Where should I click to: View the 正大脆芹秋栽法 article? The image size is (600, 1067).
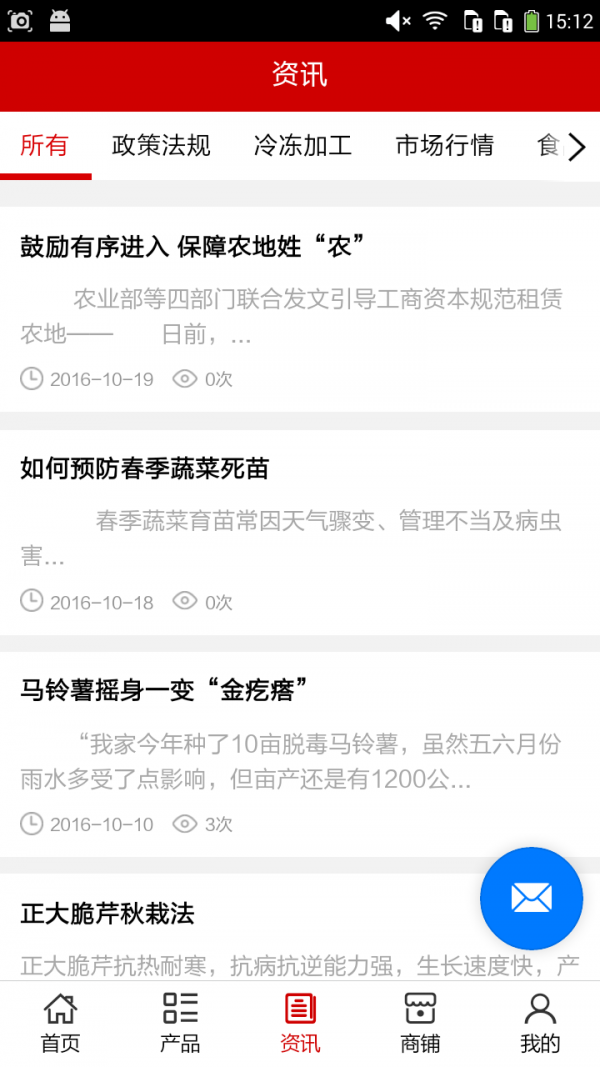(x=107, y=912)
